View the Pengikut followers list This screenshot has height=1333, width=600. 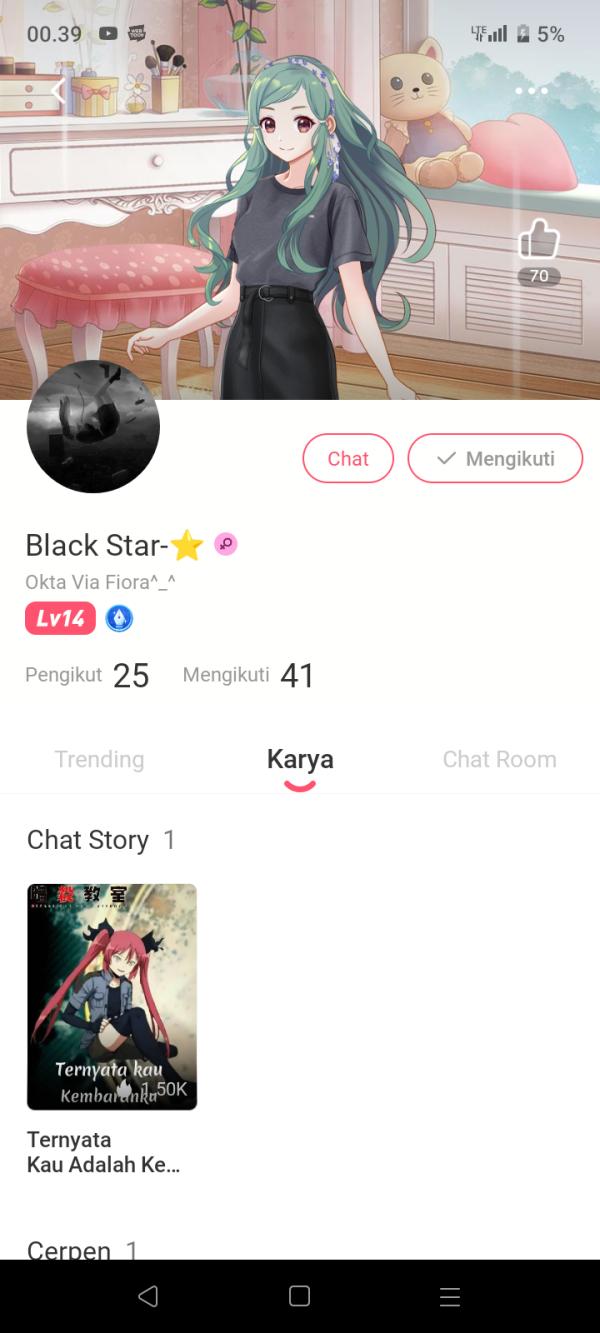[87, 675]
